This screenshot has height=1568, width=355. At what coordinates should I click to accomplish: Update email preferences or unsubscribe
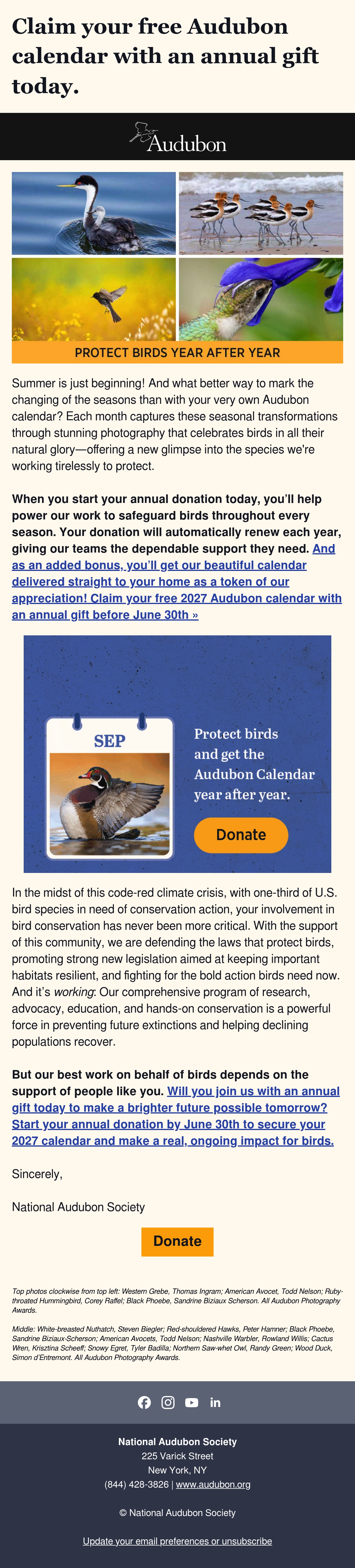(x=177, y=1541)
